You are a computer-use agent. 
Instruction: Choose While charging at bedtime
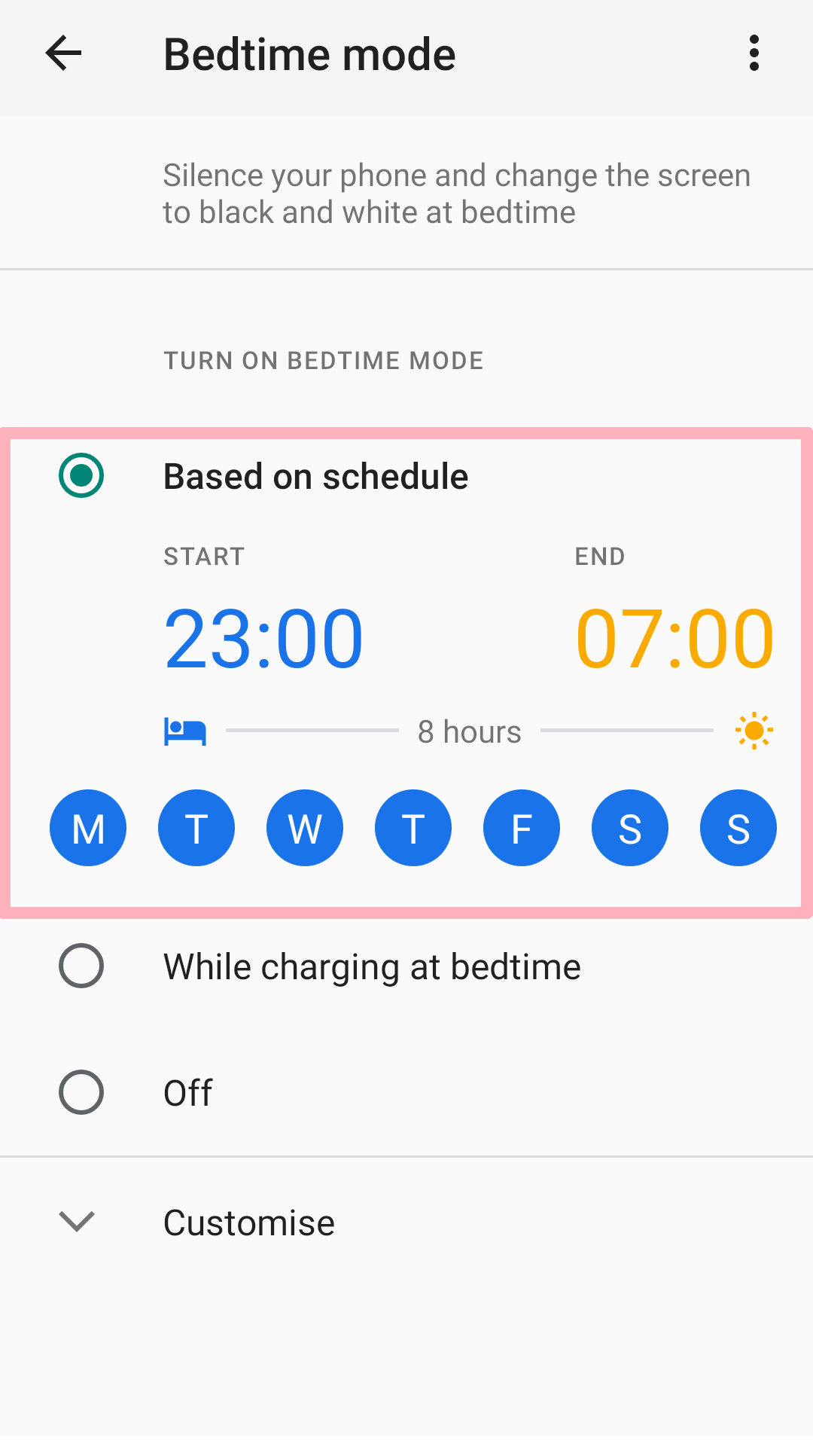(x=406, y=966)
